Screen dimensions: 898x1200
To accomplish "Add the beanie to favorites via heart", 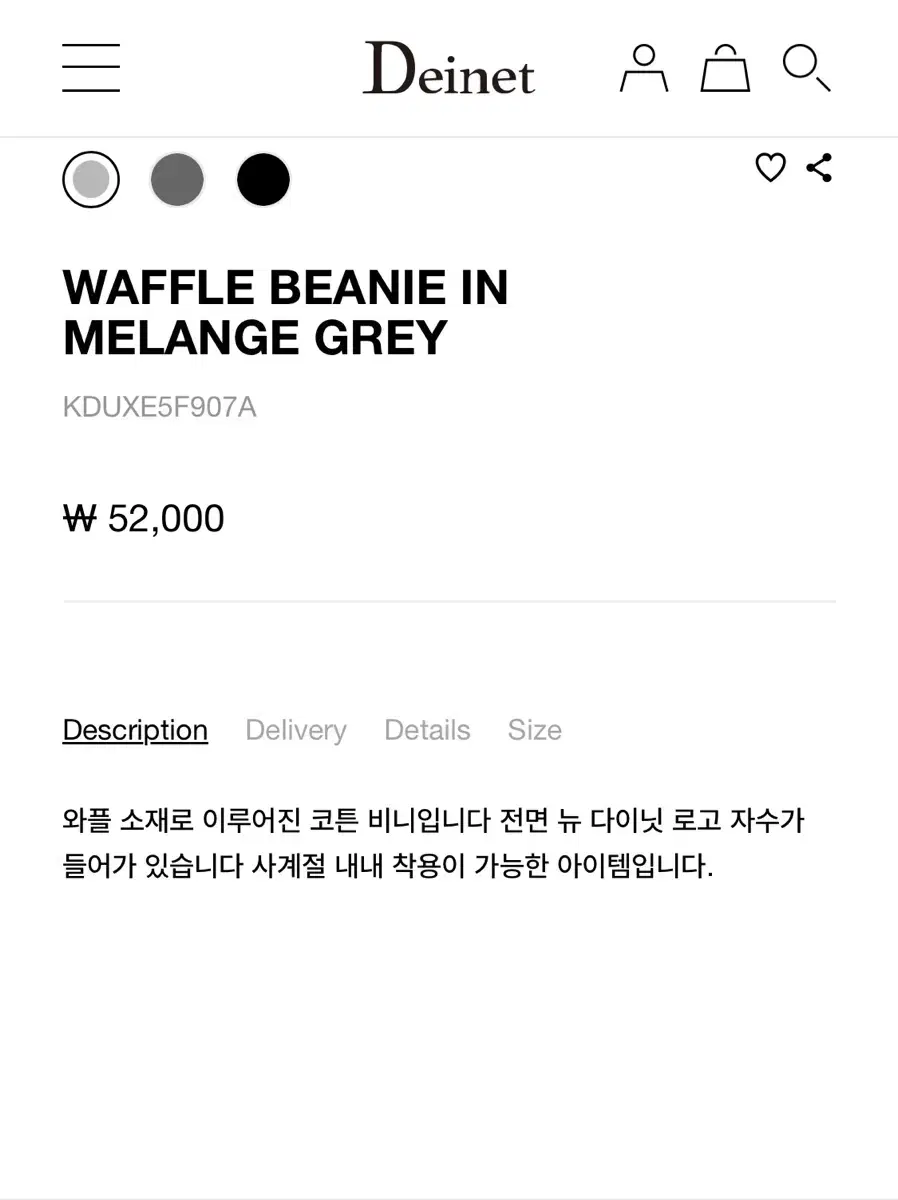I will tap(770, 169).
